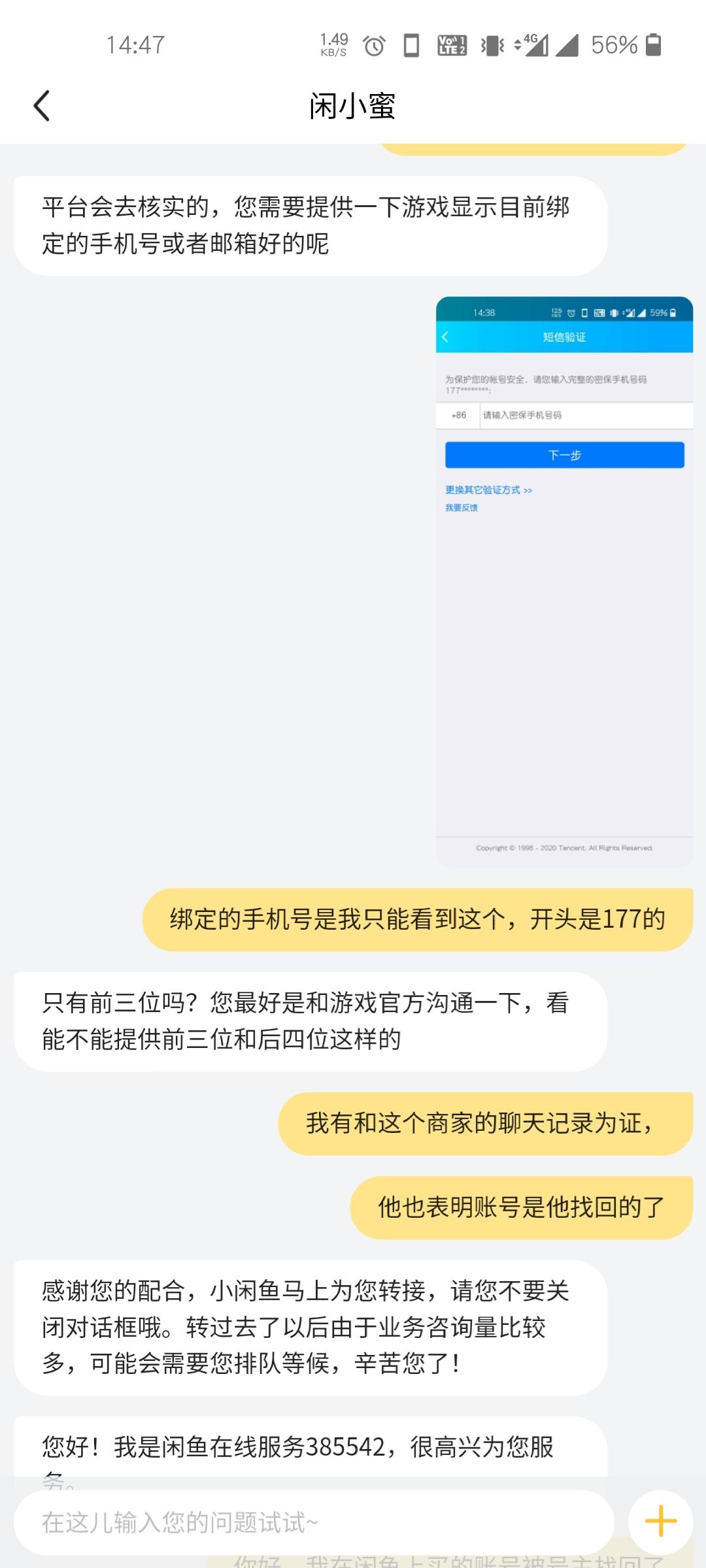Tap the 更换其它验证方式 text link

pyautogui.click(x=484, y=490)
